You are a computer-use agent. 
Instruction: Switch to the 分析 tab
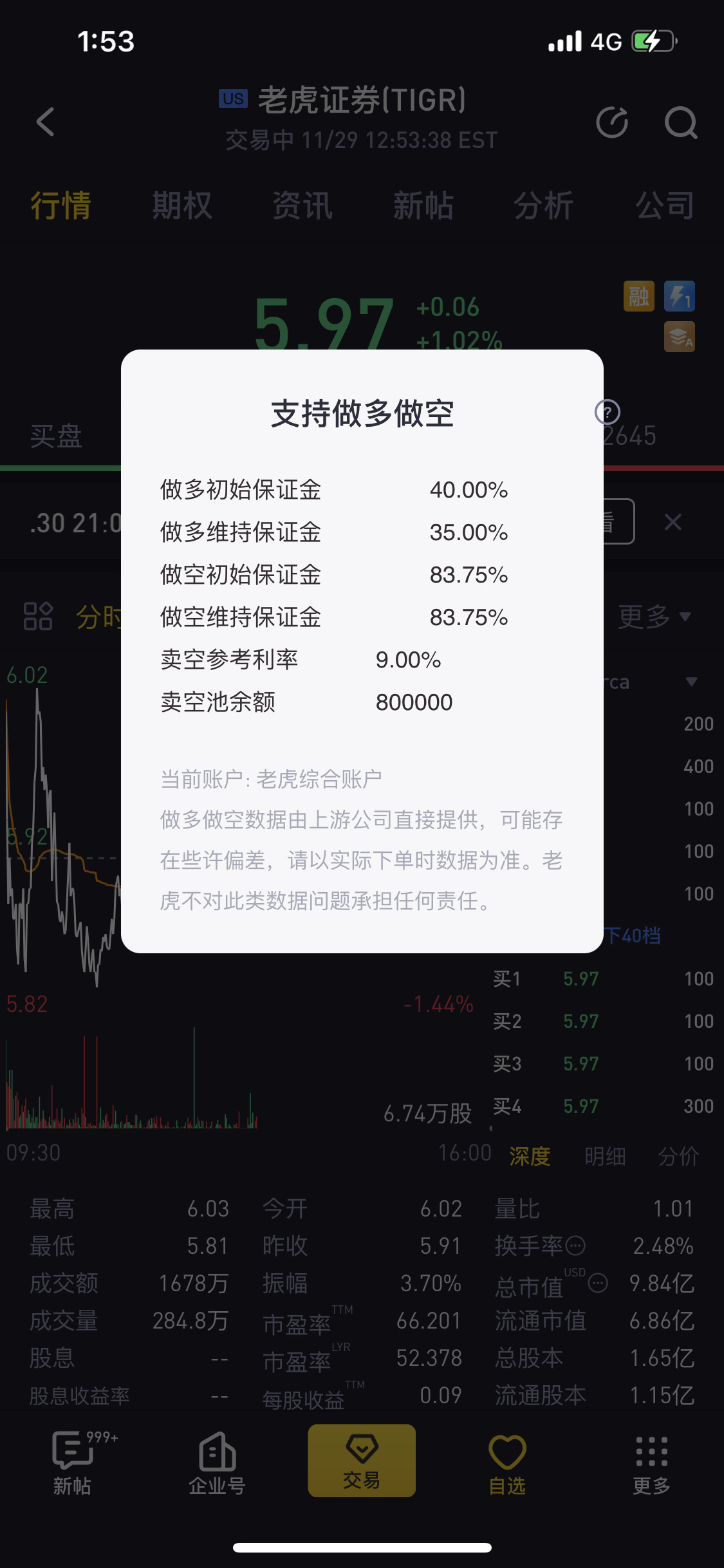pos(544,205)
